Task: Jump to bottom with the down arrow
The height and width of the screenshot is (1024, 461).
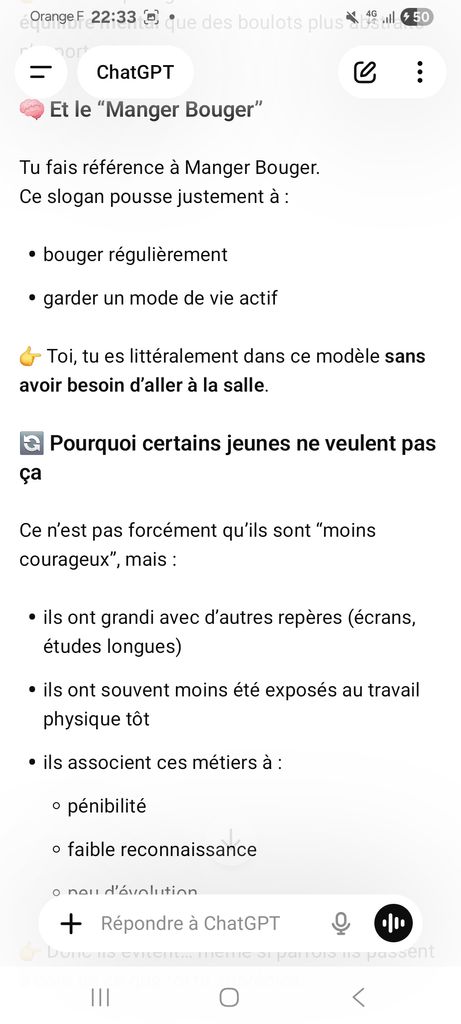Action: (232, 841)
